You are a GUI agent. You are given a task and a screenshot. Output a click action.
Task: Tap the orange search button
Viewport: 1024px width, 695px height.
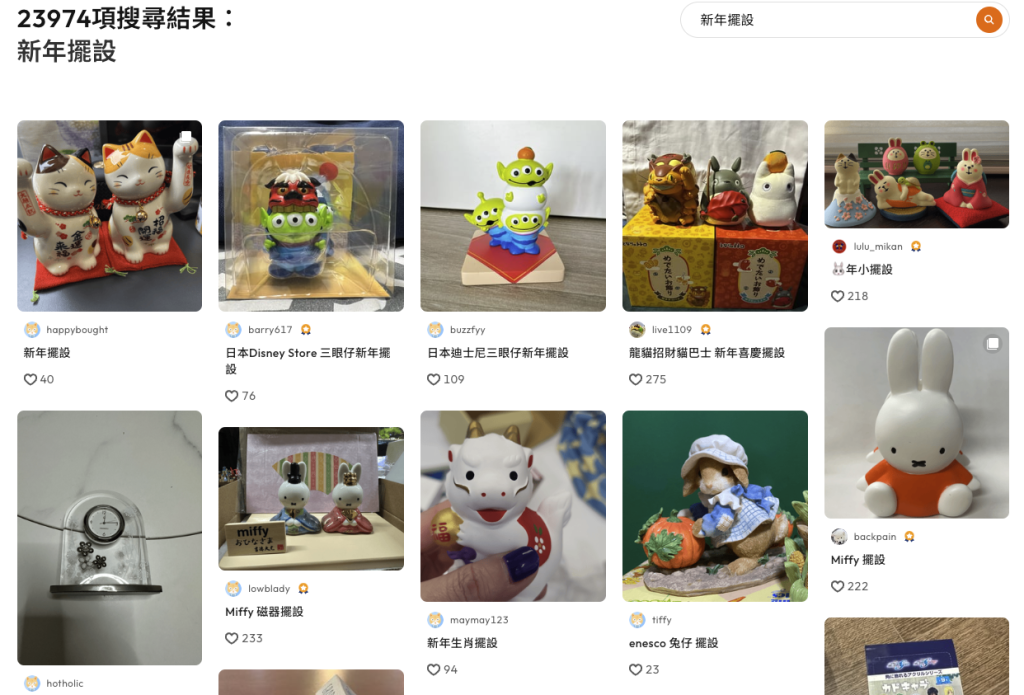point(988,20)
